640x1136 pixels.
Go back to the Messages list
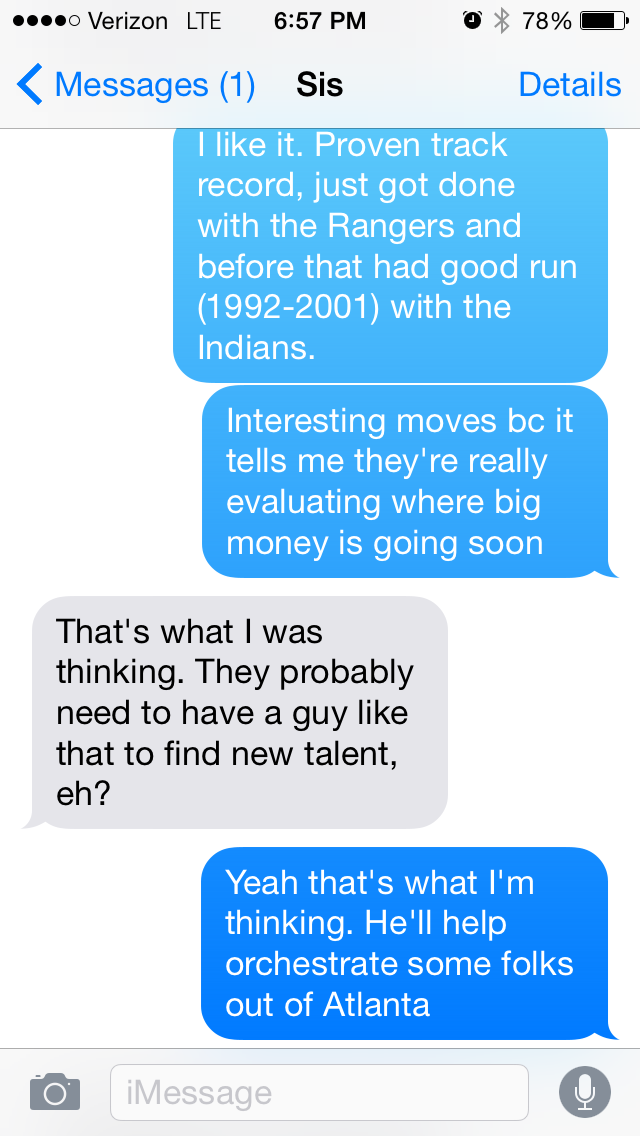pos(135,85)
